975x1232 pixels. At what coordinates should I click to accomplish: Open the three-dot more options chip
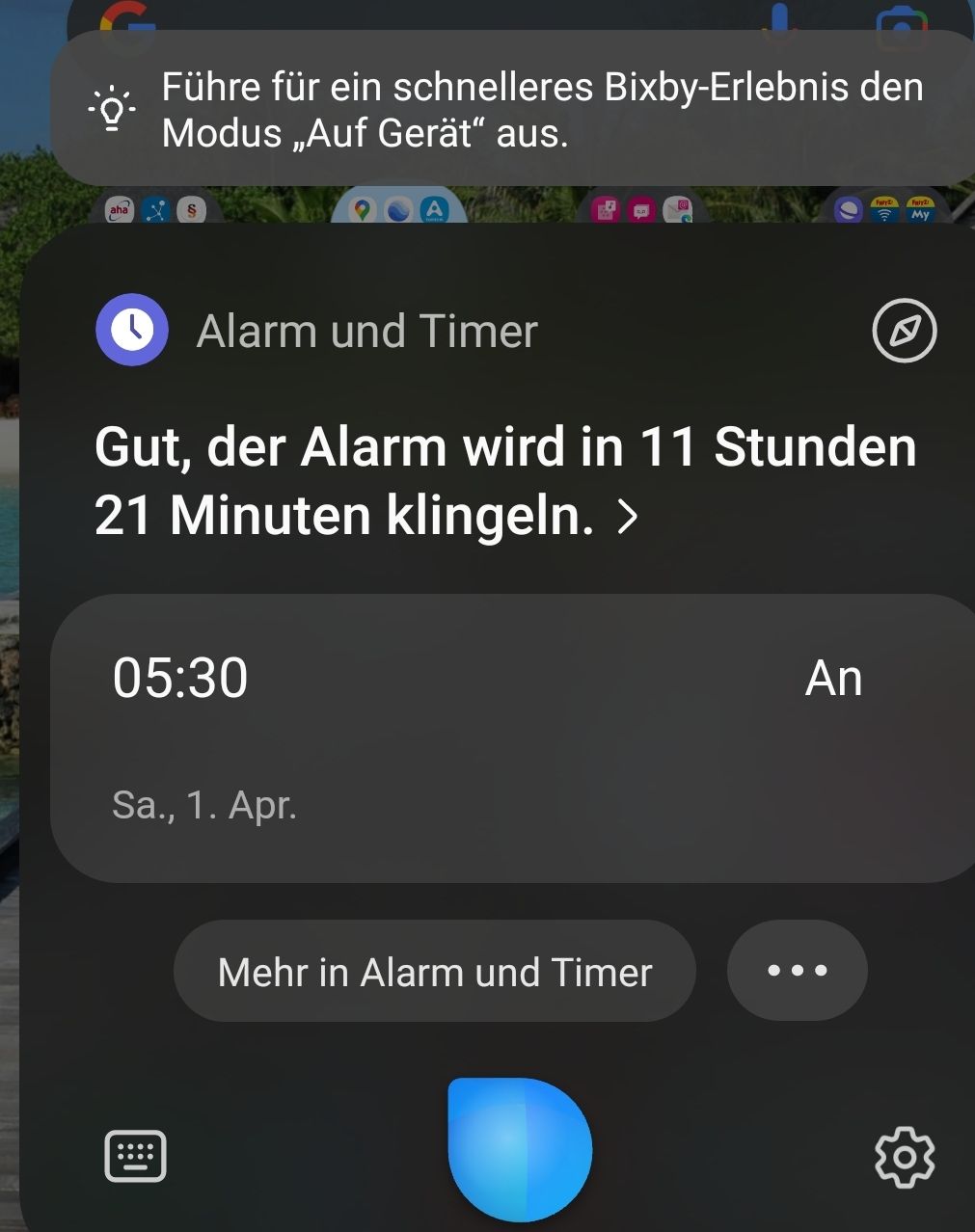797,971
